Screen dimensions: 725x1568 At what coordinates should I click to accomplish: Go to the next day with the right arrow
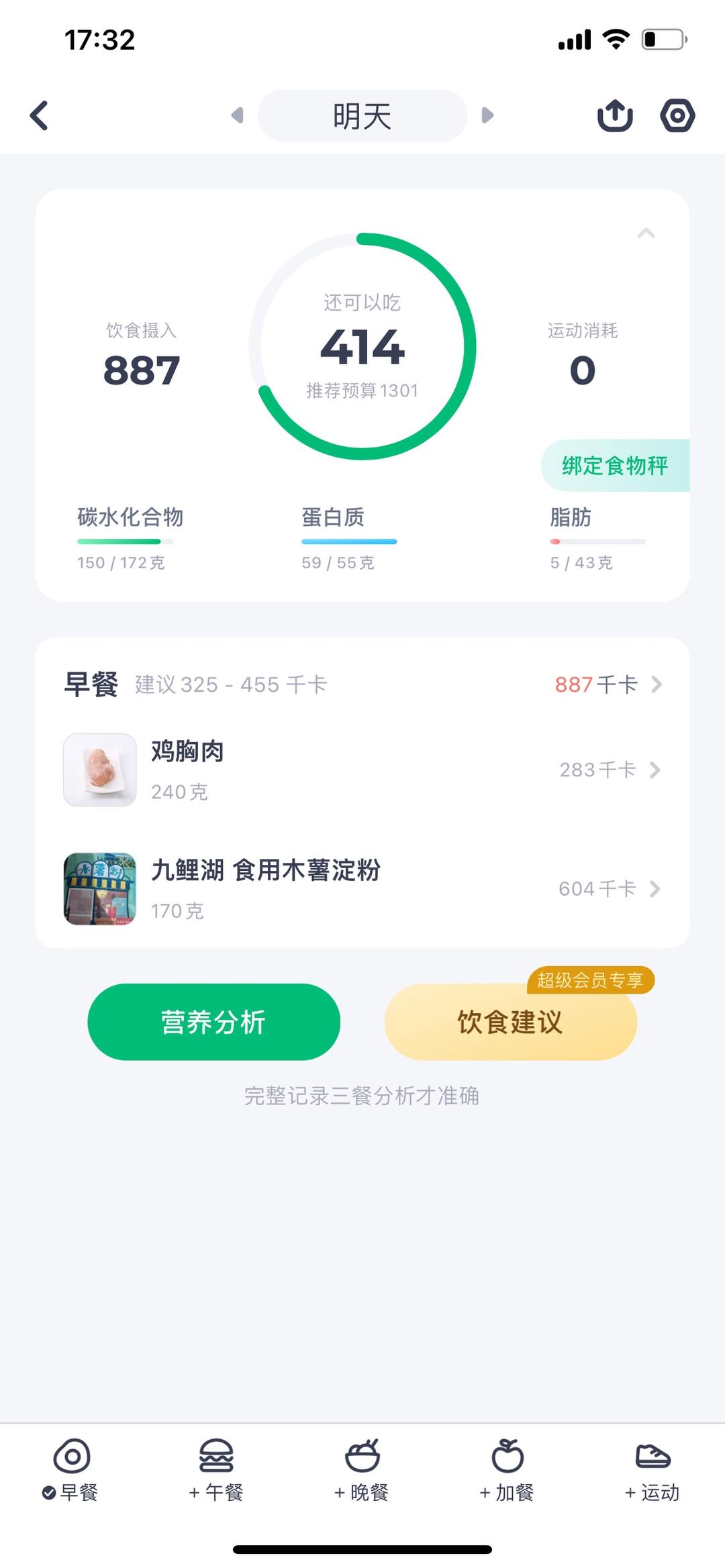coord(489,114)
